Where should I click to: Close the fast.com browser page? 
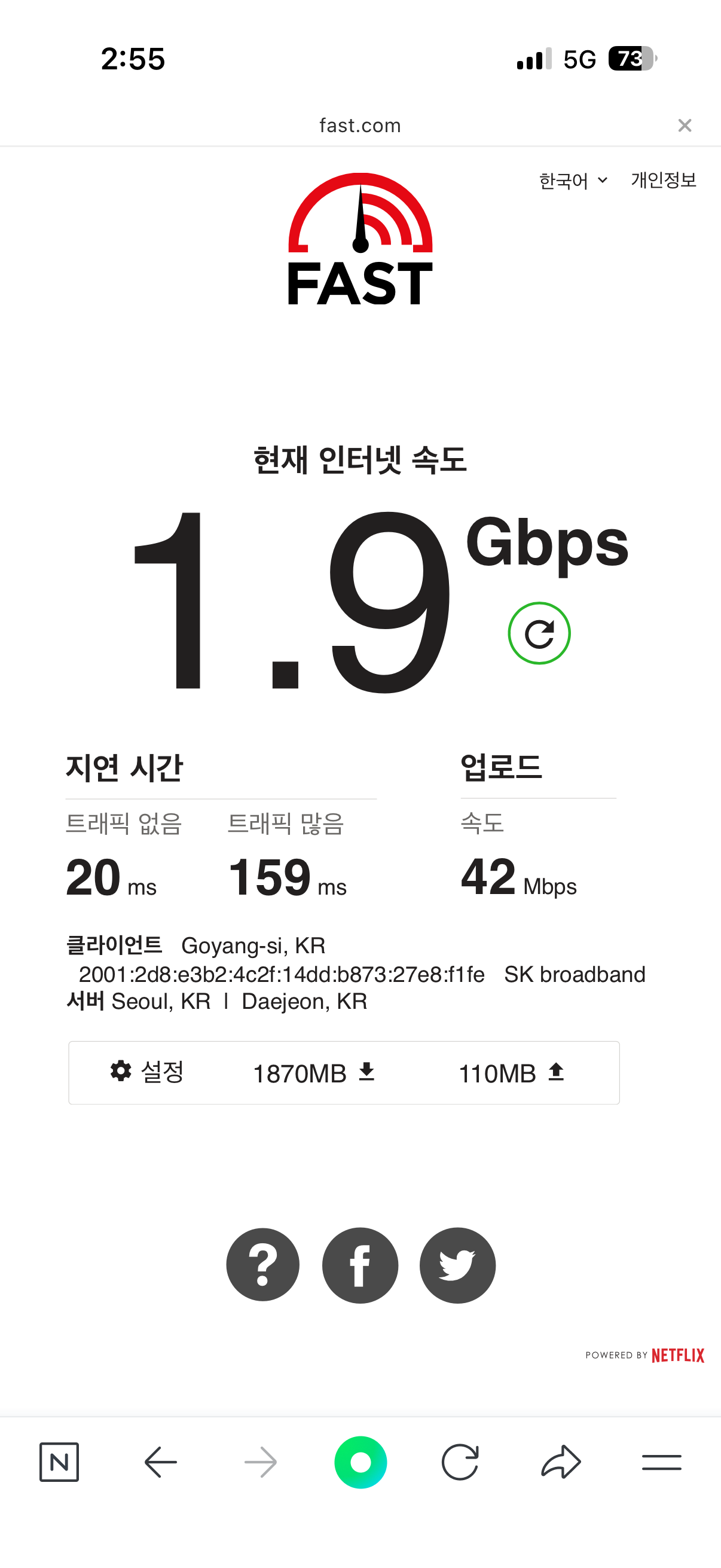coord(685,126)
